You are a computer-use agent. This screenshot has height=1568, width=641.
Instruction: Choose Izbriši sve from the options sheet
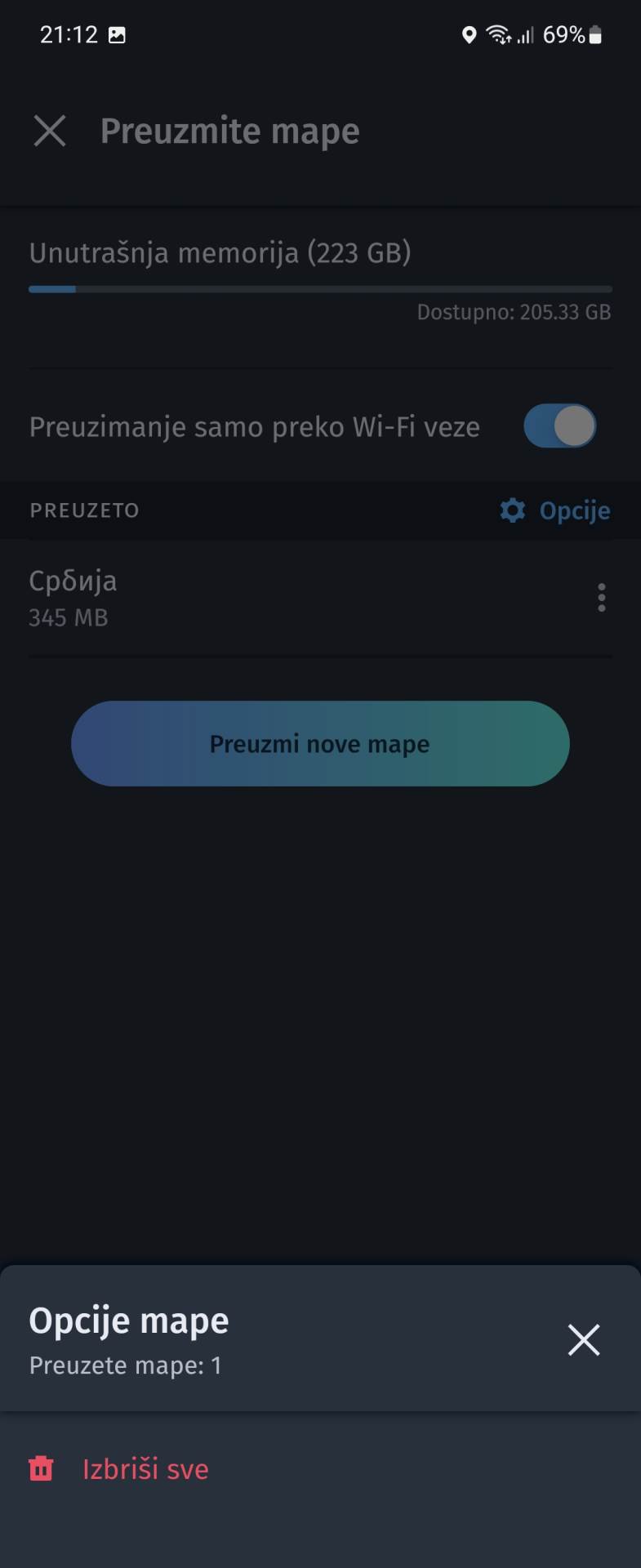[x=145, y=1468]
